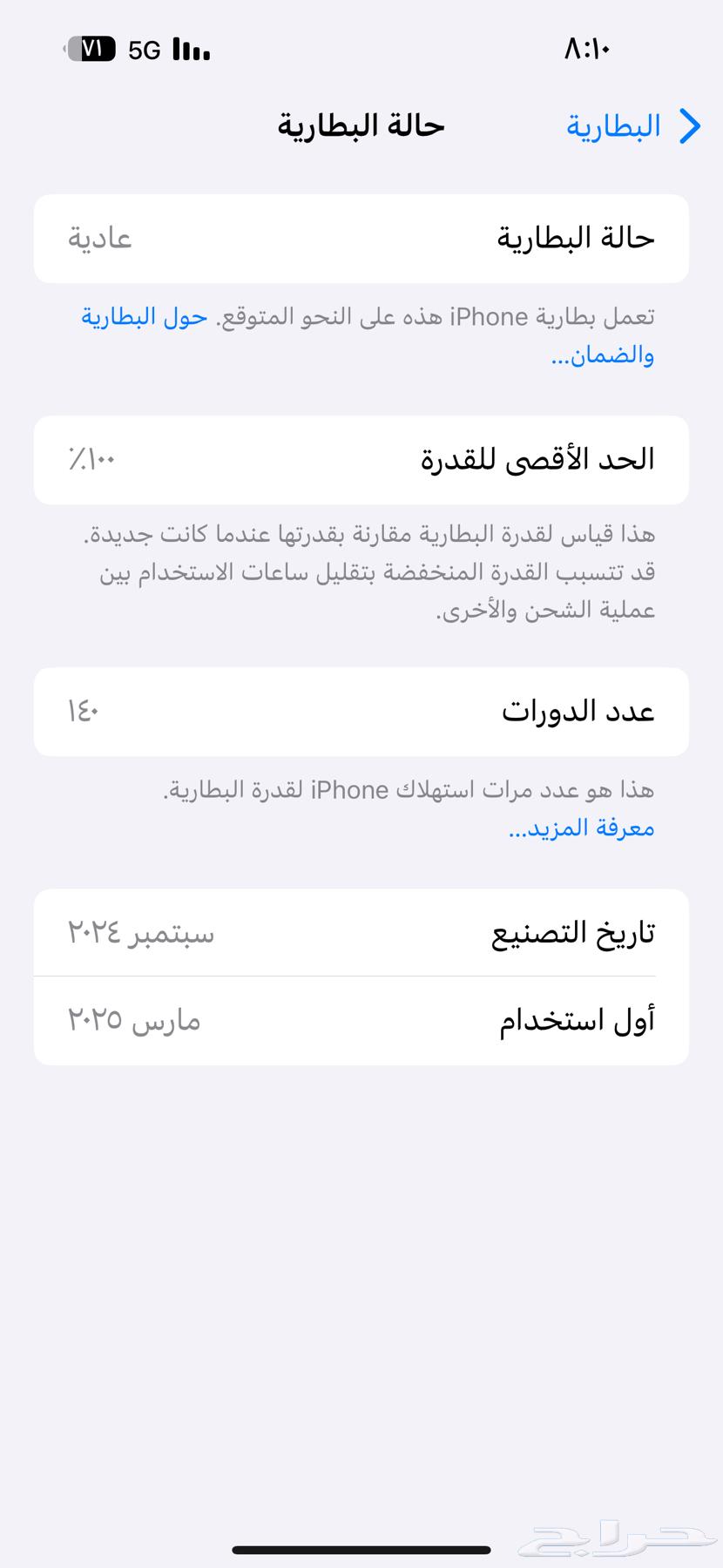
Task: Tap the عدد الدورات row showing ١٤٠
Action: (361, 712)
